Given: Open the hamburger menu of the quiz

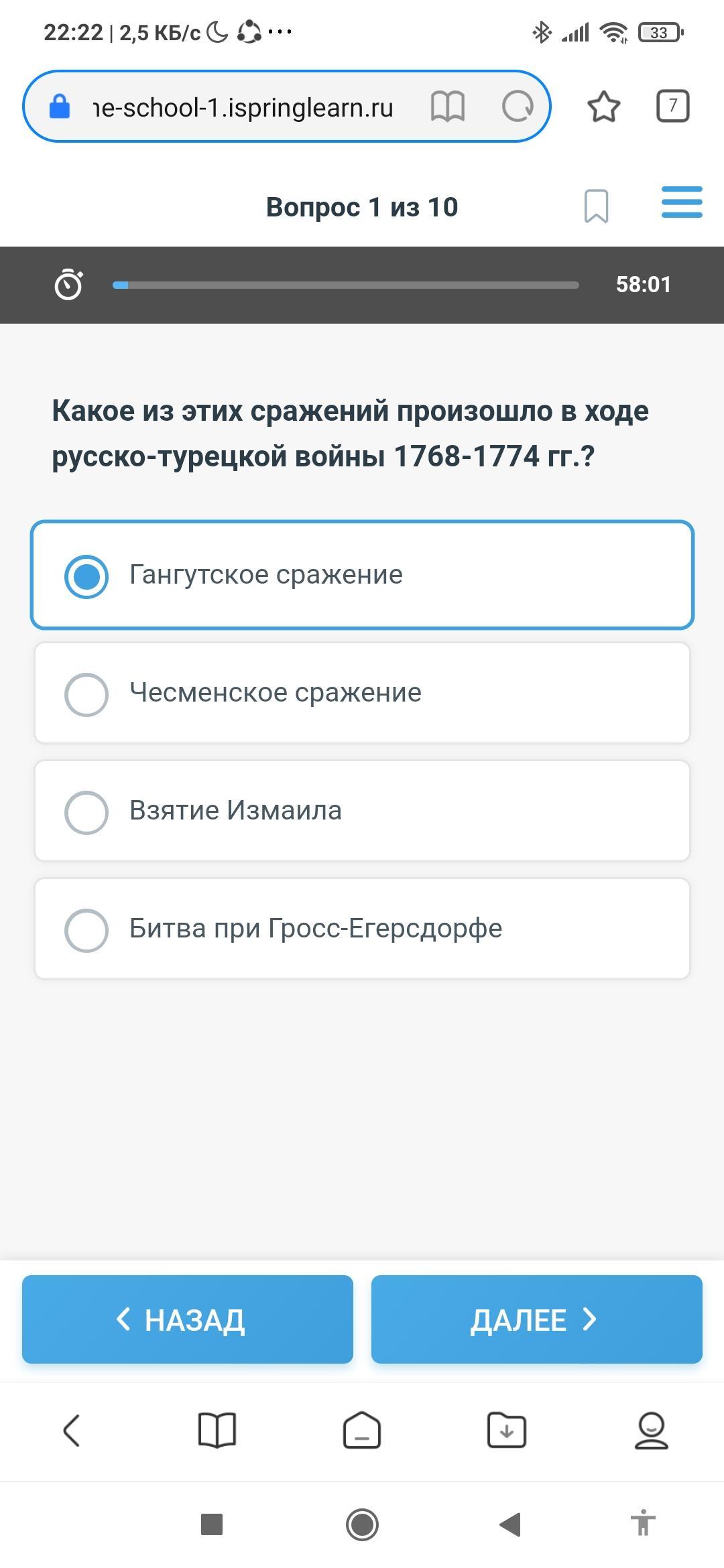Looking at the screenshot, I should [x=682, y=202].
